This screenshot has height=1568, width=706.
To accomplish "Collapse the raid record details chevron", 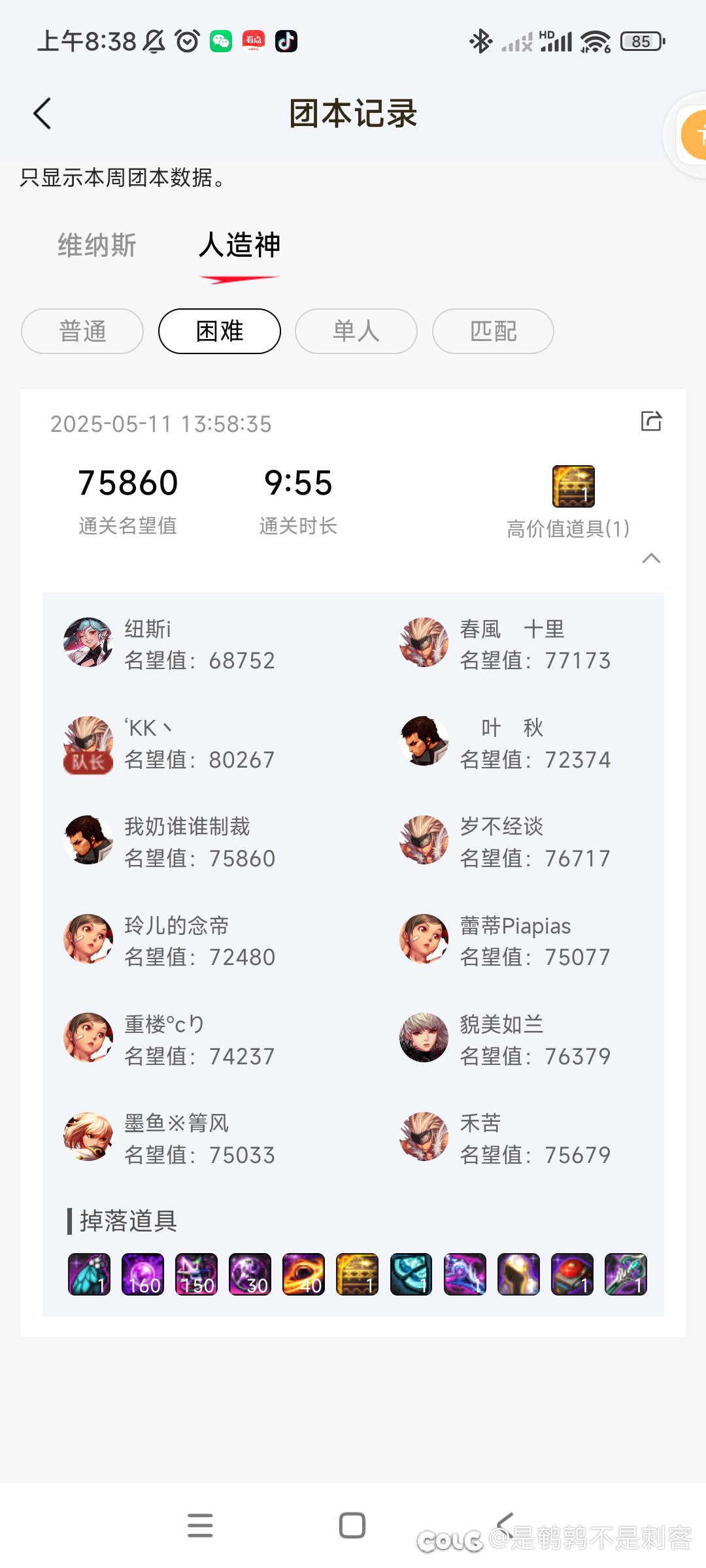I will [x=651, y=558].
